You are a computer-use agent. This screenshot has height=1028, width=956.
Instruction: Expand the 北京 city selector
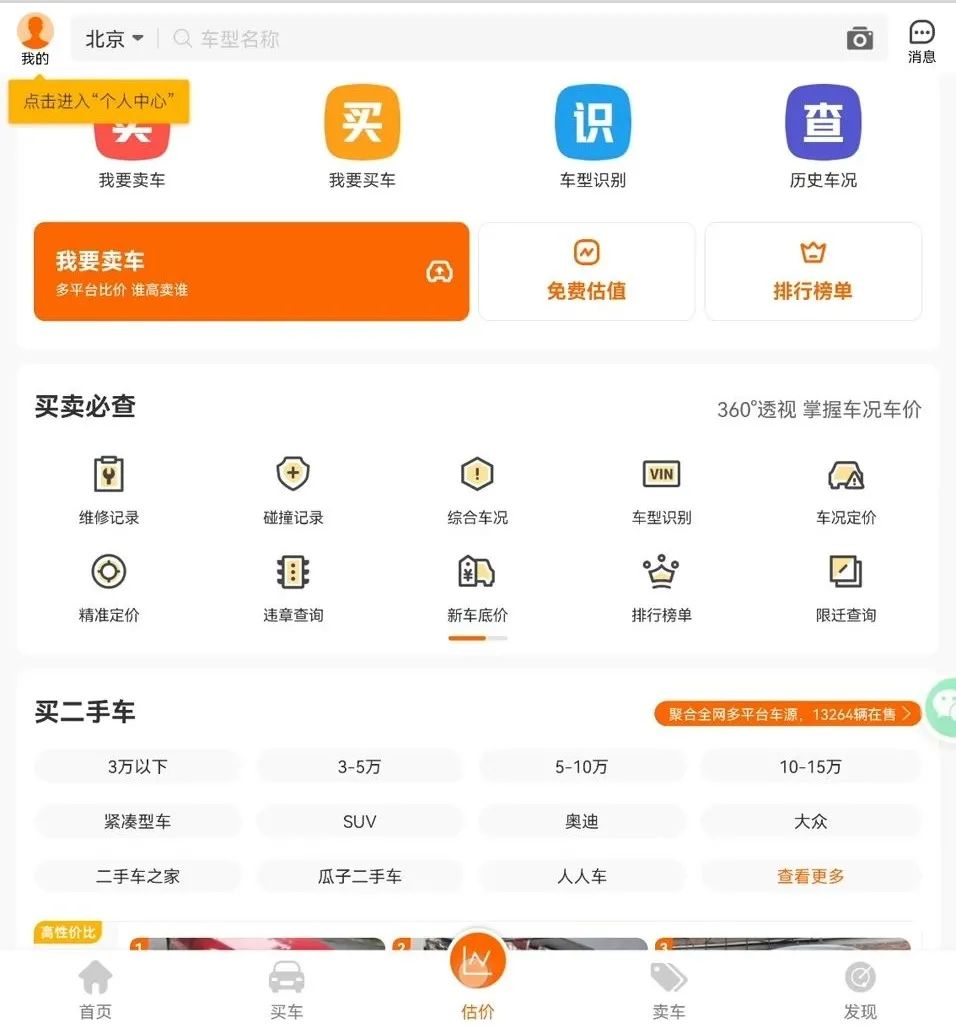point(113,39)
